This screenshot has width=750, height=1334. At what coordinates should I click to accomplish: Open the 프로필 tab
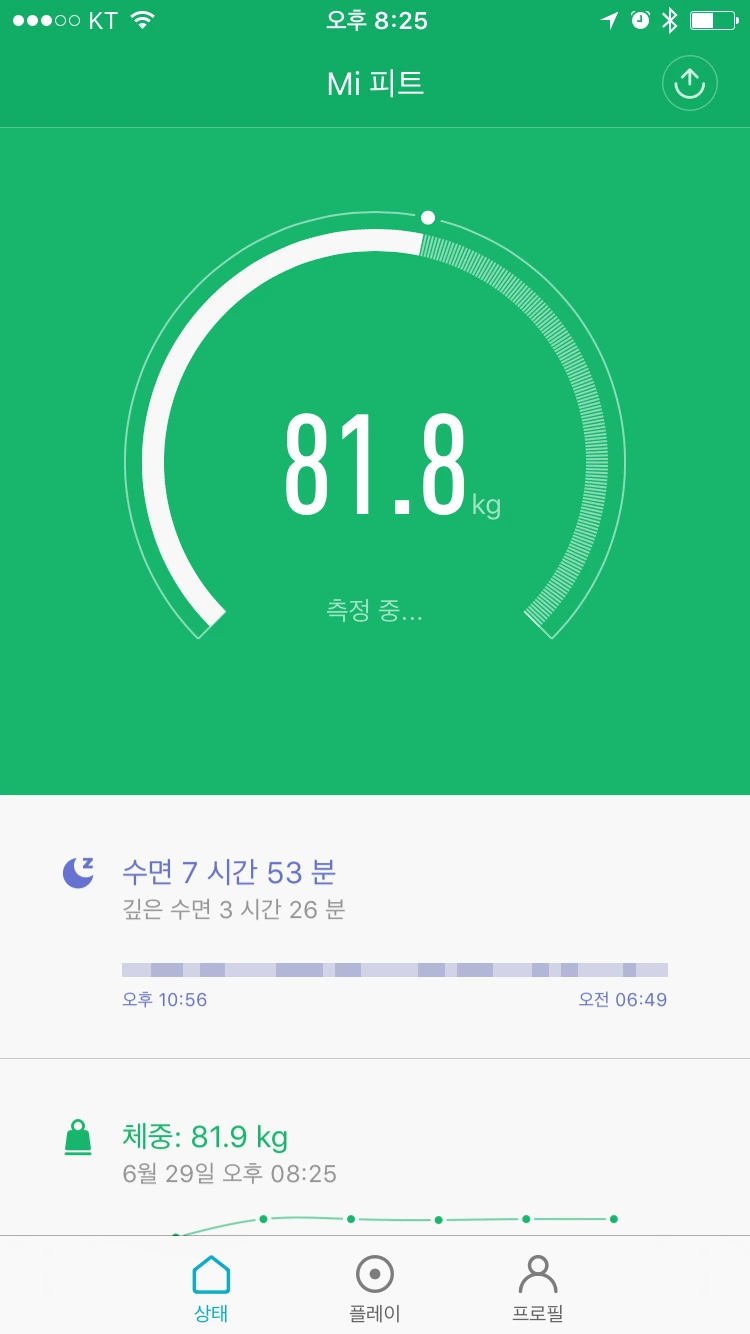(537, 1287)
